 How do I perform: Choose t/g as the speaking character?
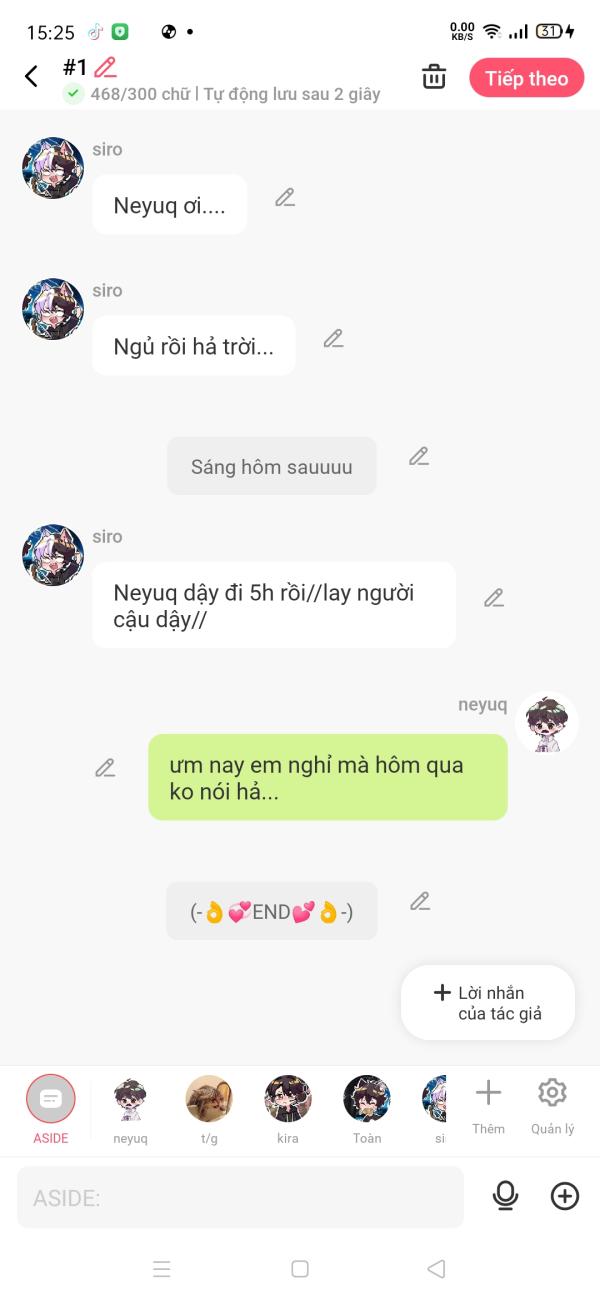point(209,1110)
